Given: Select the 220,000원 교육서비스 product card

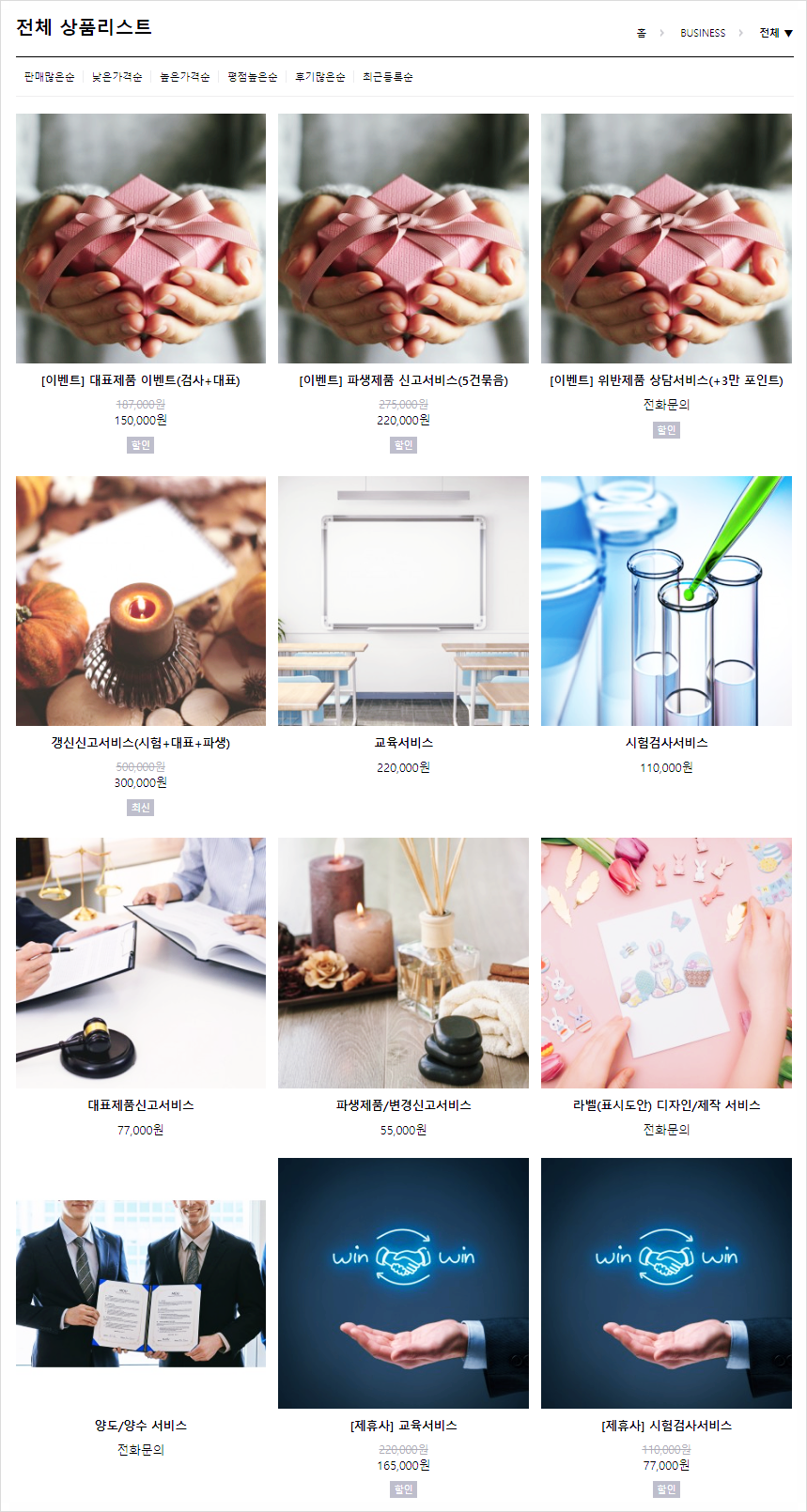Looking at the screenshot, I should pos(403,601).
